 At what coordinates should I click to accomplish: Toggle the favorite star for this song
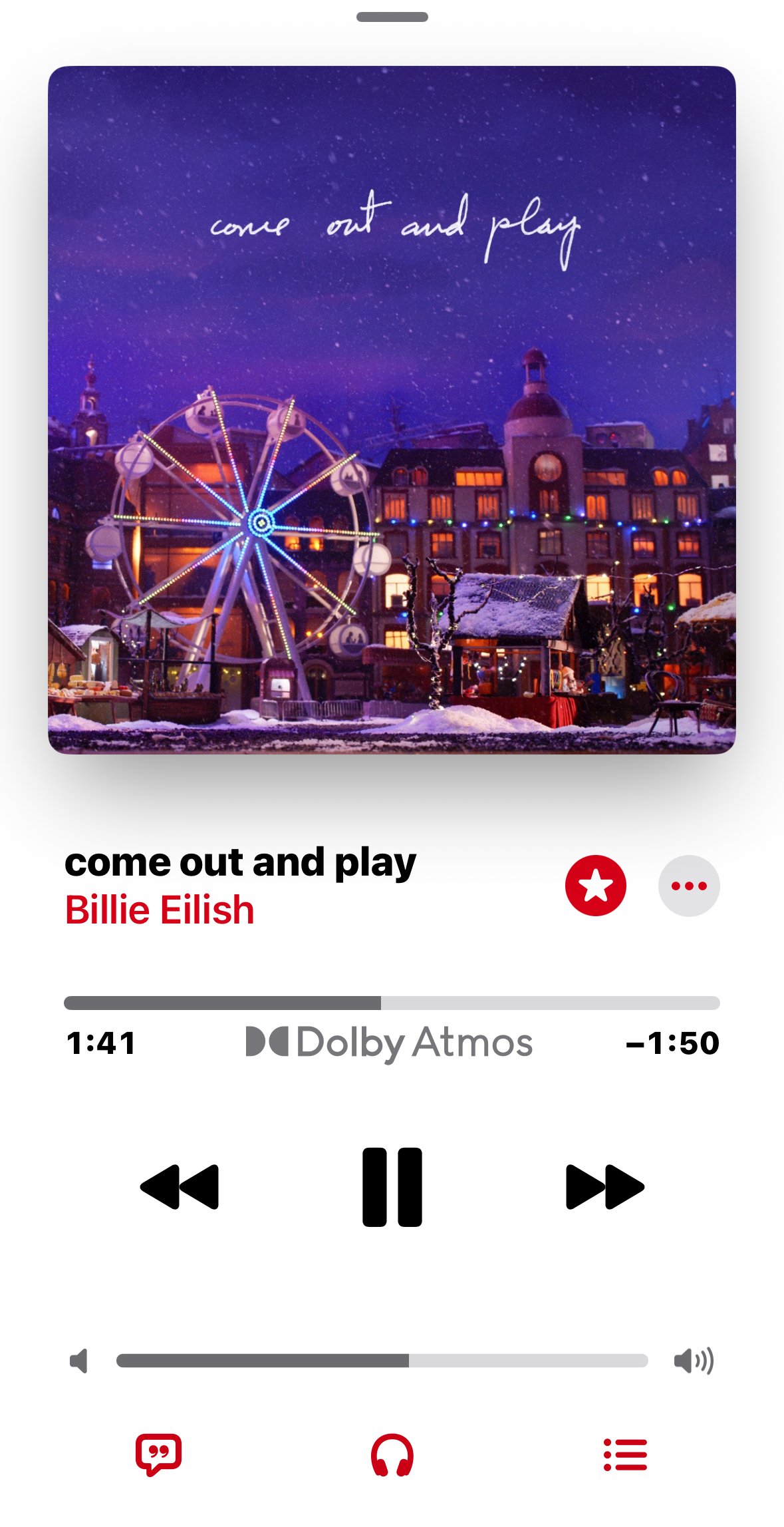click(595, 886)
